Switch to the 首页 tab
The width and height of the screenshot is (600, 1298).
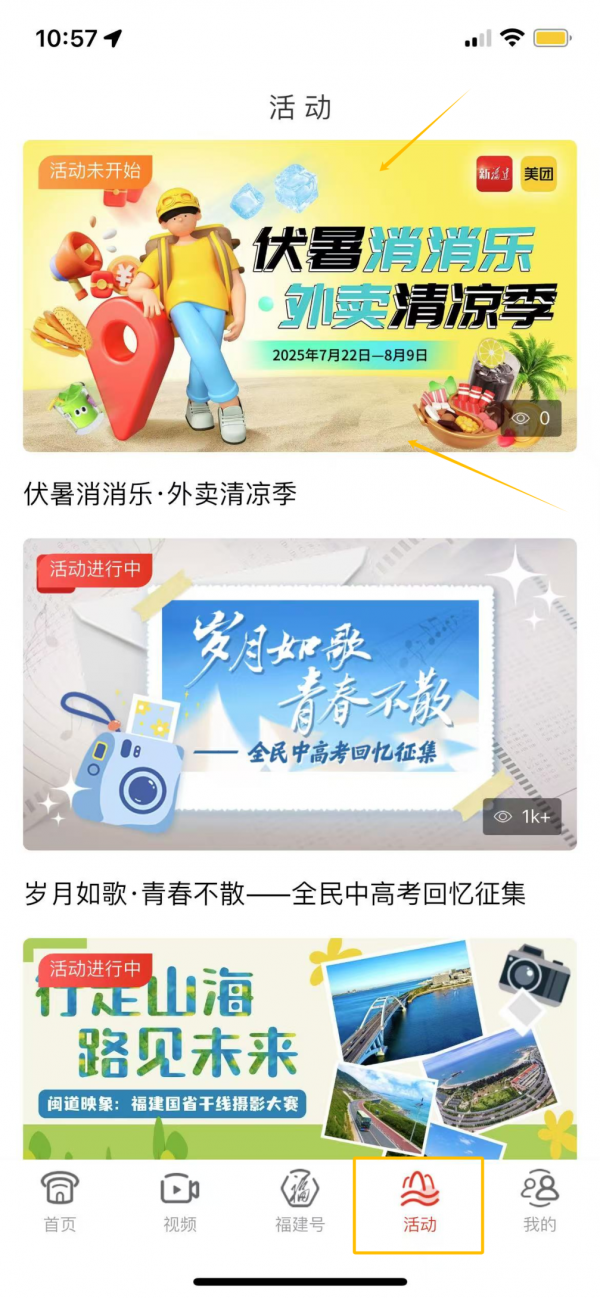60,1202
